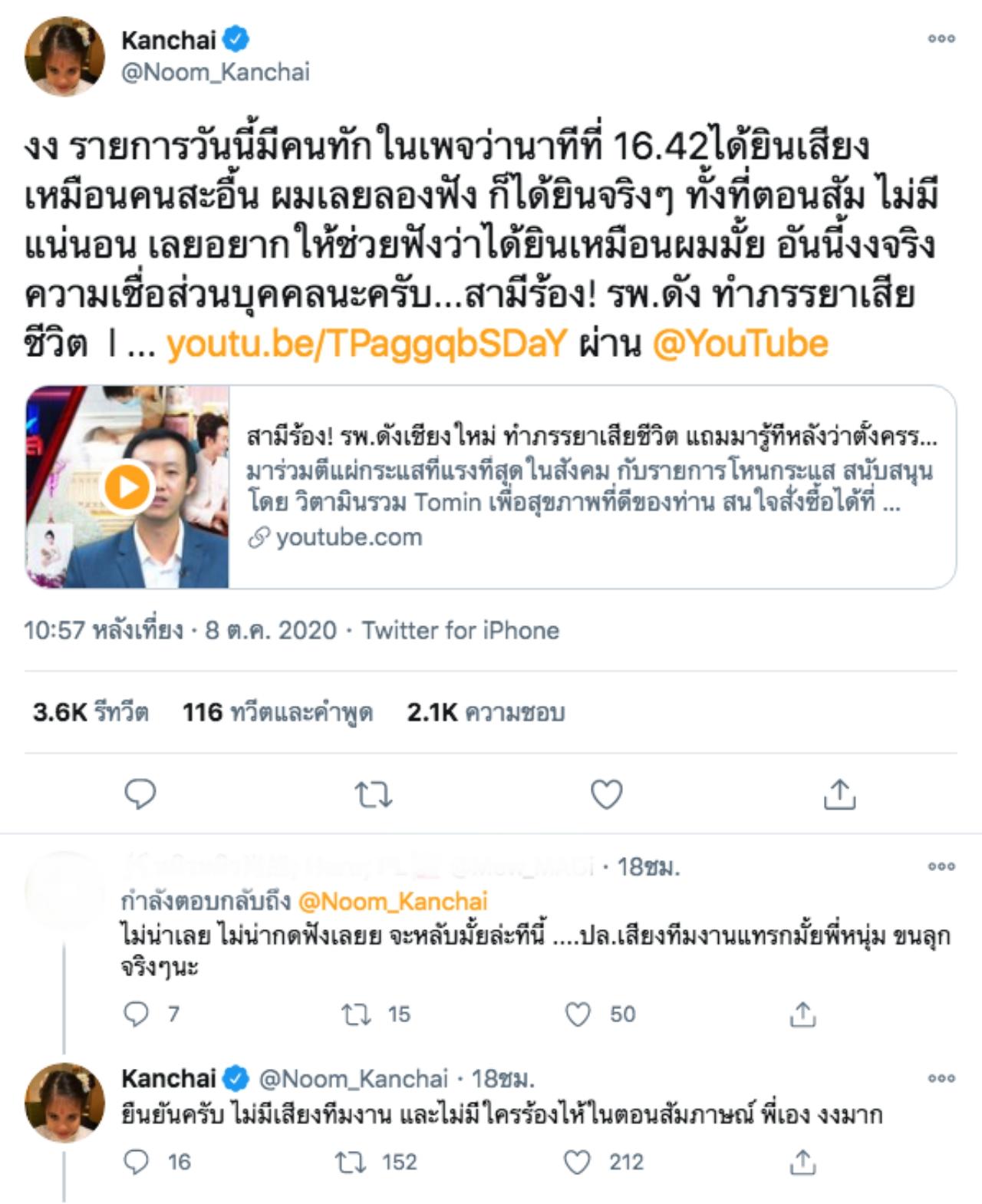Screen dimensions: 982x1204
Task: Share Kanchai's reply with 16 comments
Action: 802,1162
